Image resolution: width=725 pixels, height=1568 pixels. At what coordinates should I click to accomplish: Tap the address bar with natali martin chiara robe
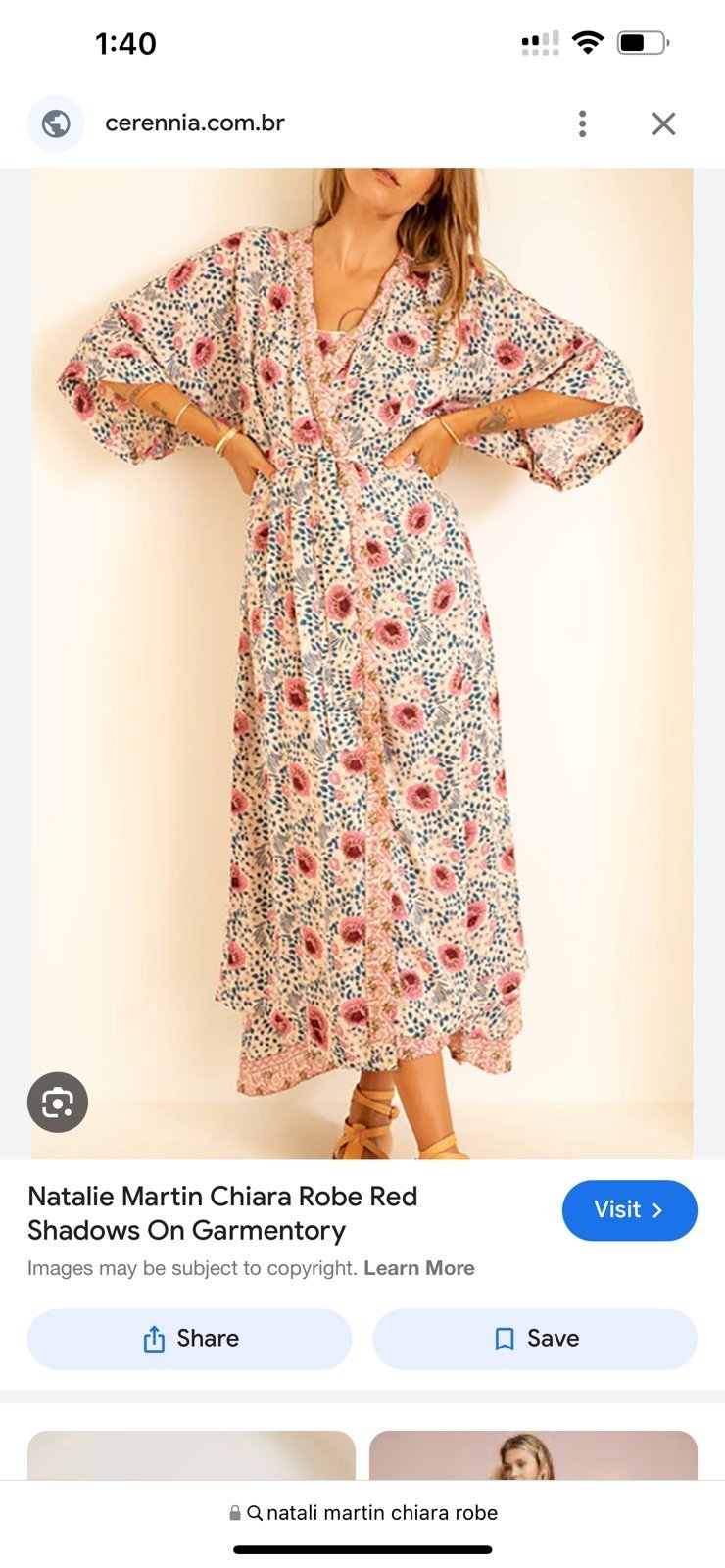(x=362, y=1513)
